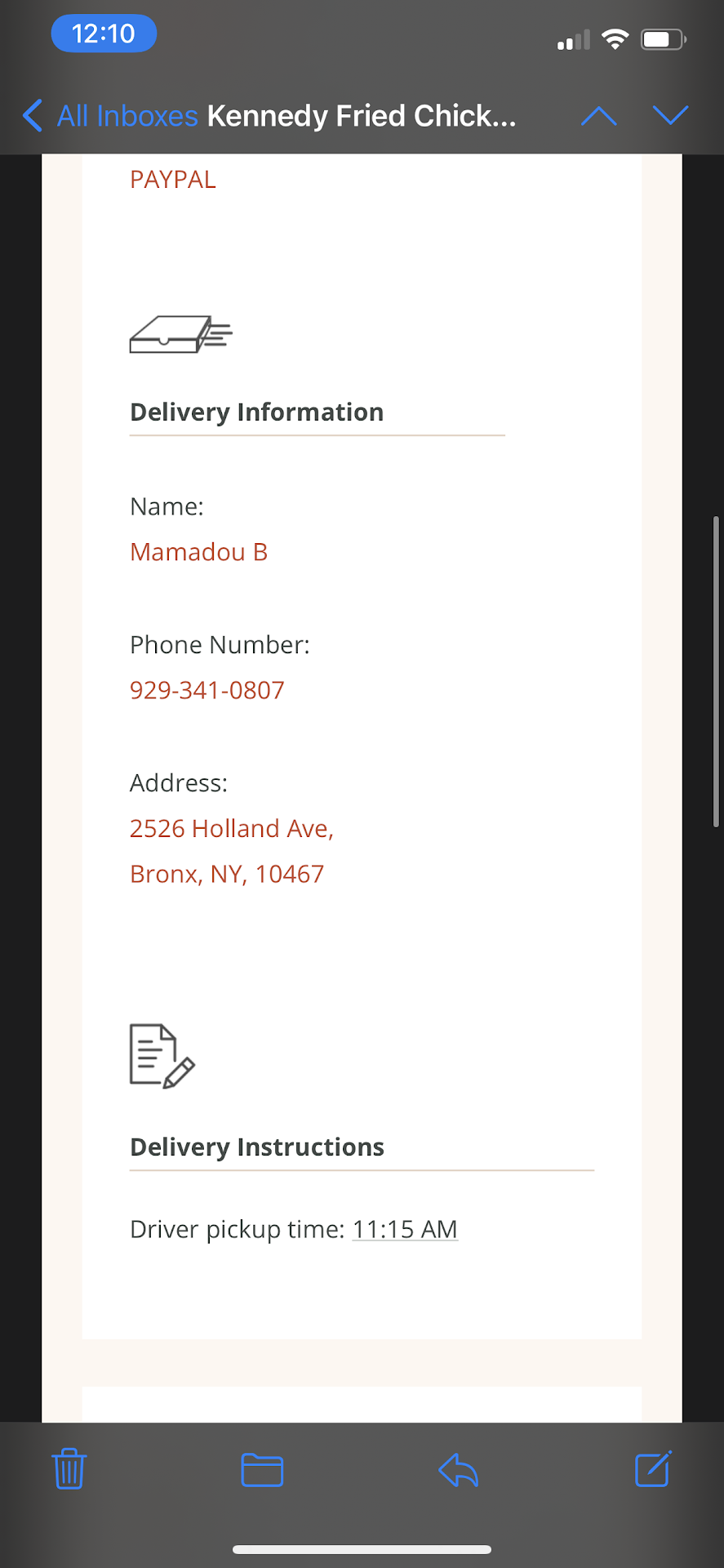Compose a new email

pyautogui.click(x=653, y=1469)
